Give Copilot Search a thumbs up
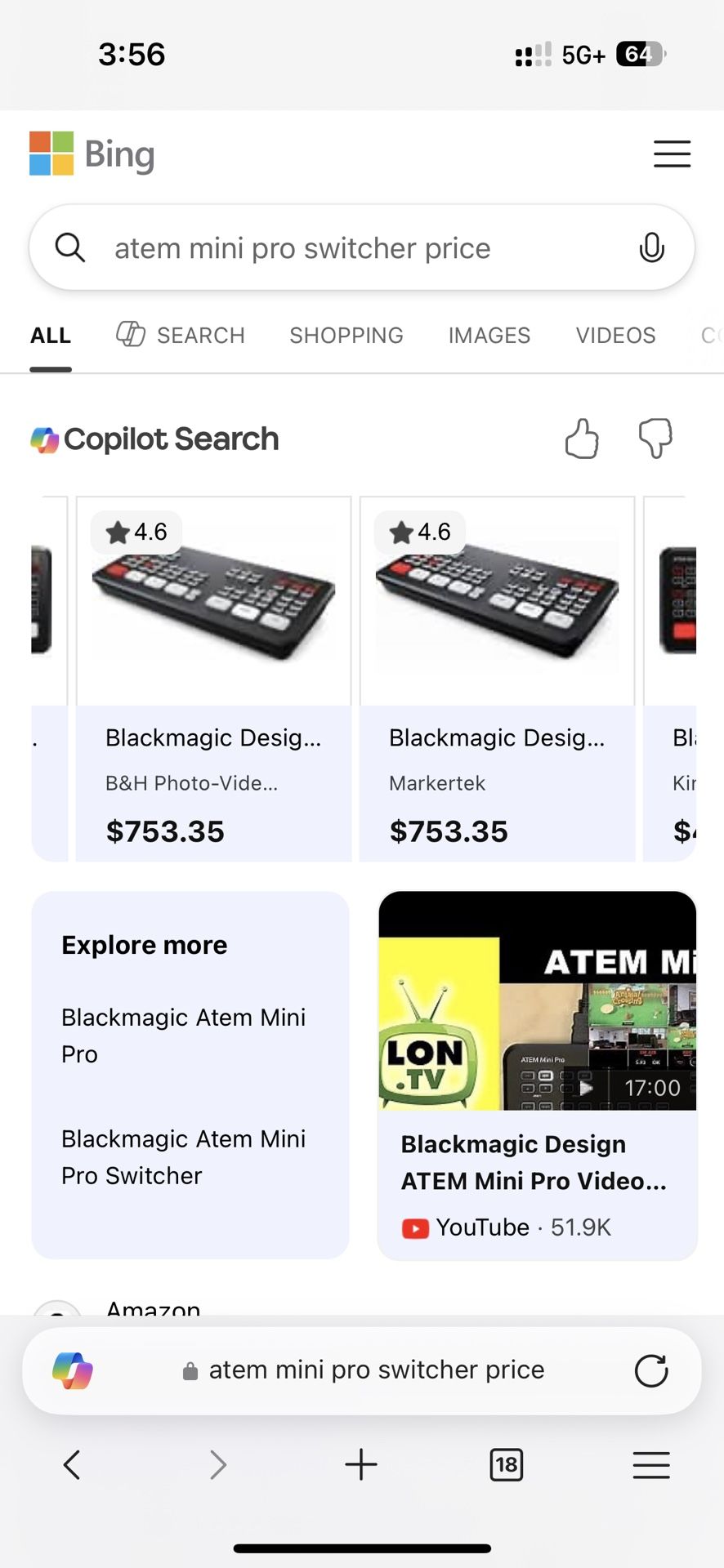Viewport: 724px width, 1568px height. (x=582, y=439)
